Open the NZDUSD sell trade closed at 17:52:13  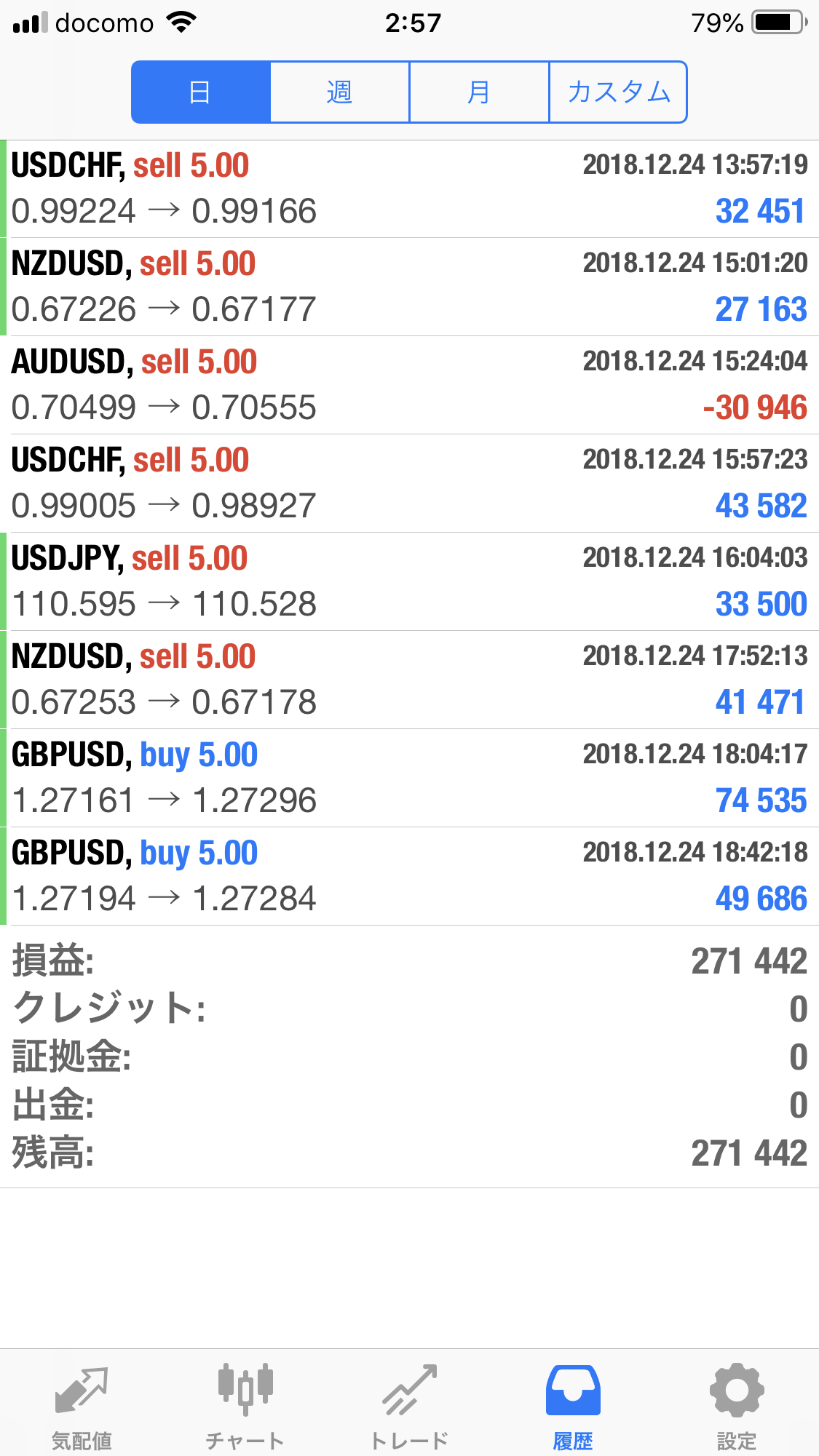pyautogui.click(x=409, y=680)
